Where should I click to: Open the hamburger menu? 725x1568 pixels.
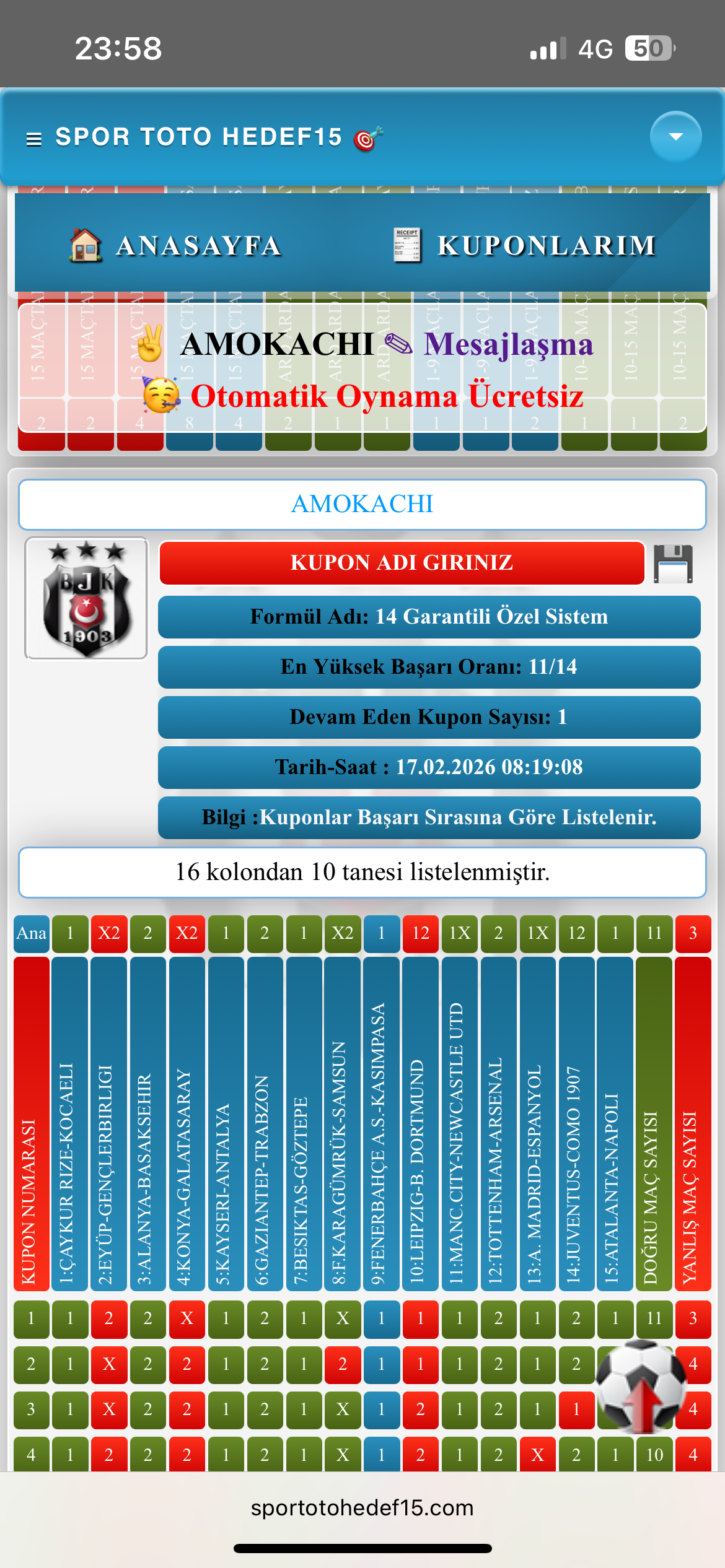34,139
